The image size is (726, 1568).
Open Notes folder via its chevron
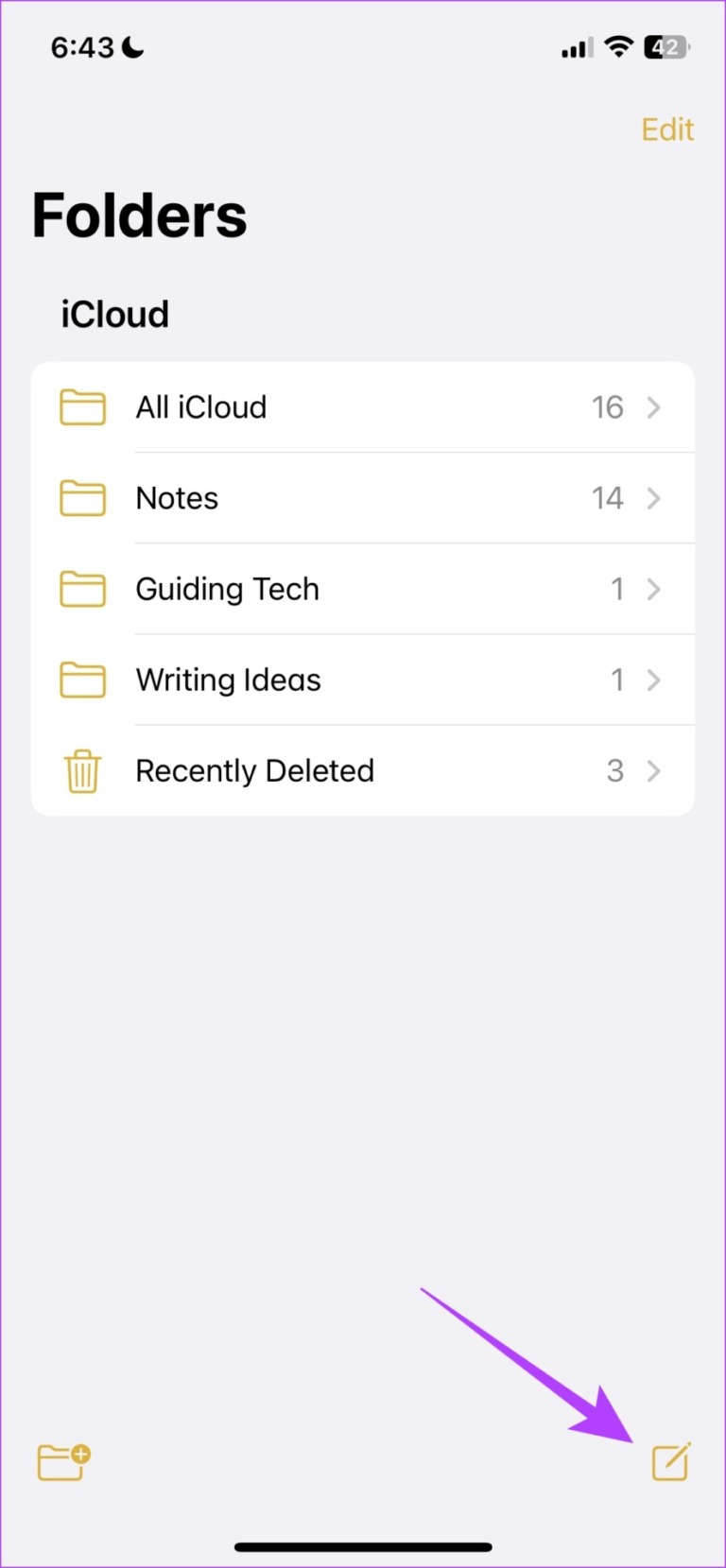click(x=653, y=498)
